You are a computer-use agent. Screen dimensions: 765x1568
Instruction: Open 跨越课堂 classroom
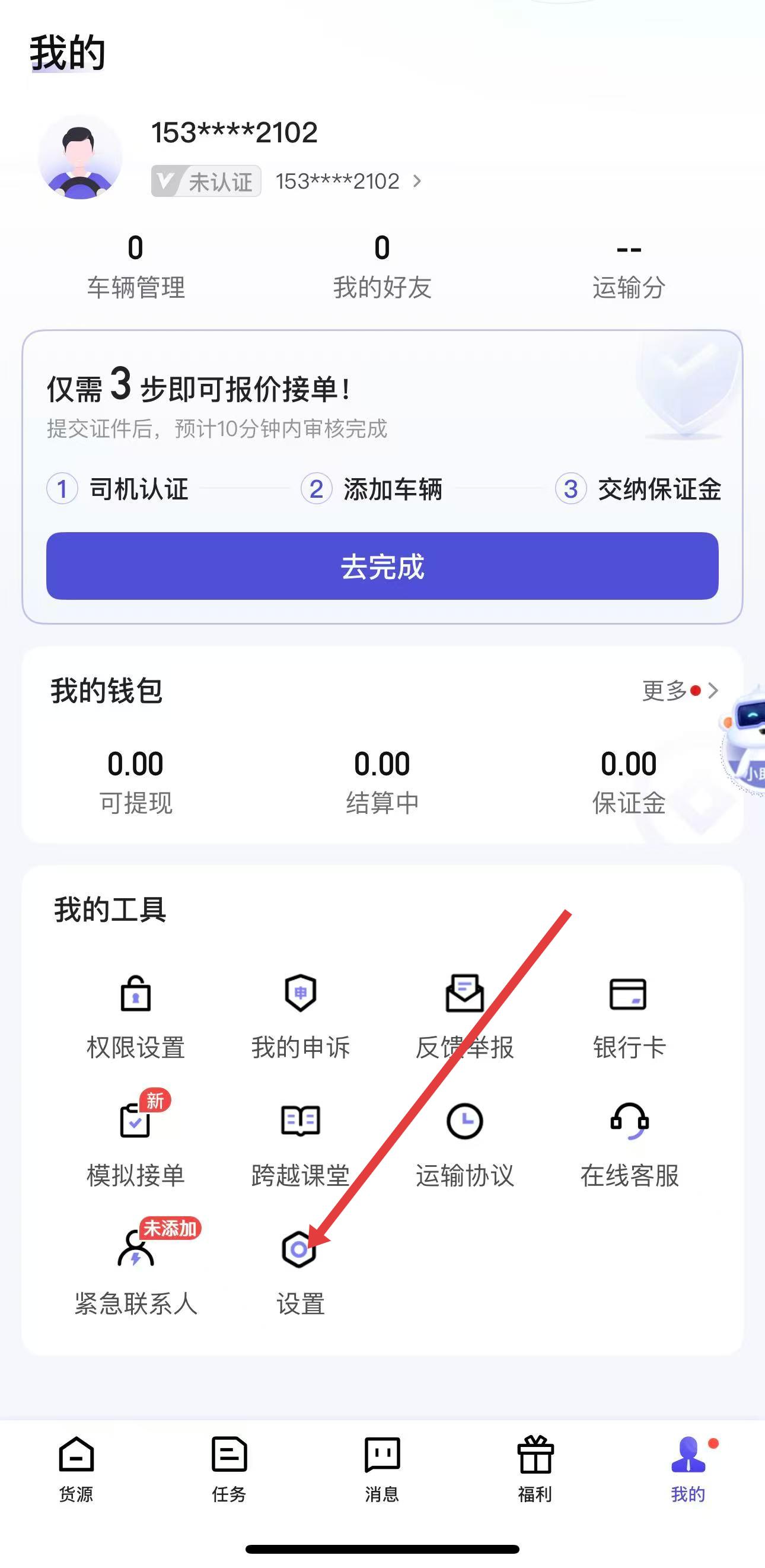[x=300, y=1143]
